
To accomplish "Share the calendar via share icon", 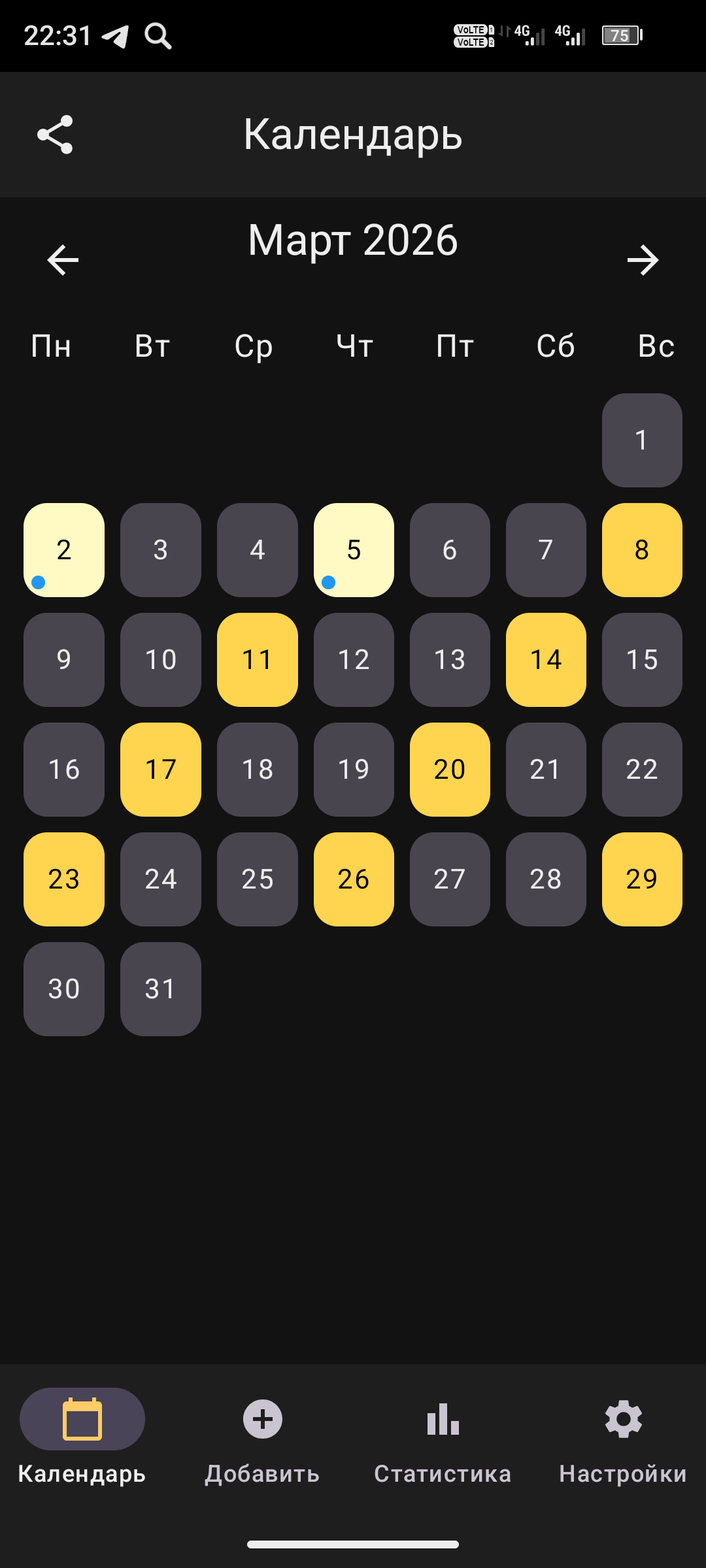I will 55,135.
